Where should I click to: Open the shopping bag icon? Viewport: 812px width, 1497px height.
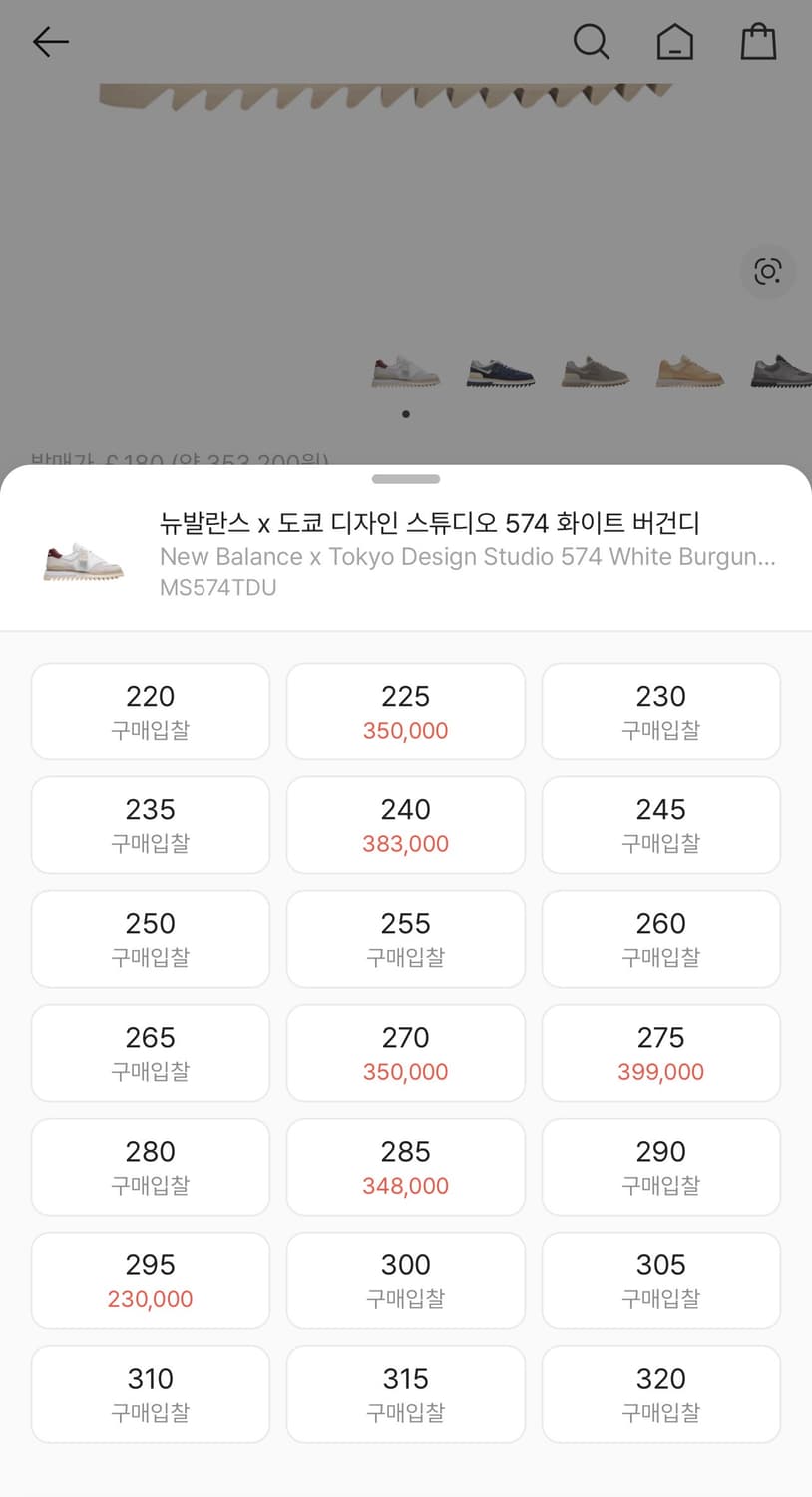pyautogui.click(x=758, y=42)
